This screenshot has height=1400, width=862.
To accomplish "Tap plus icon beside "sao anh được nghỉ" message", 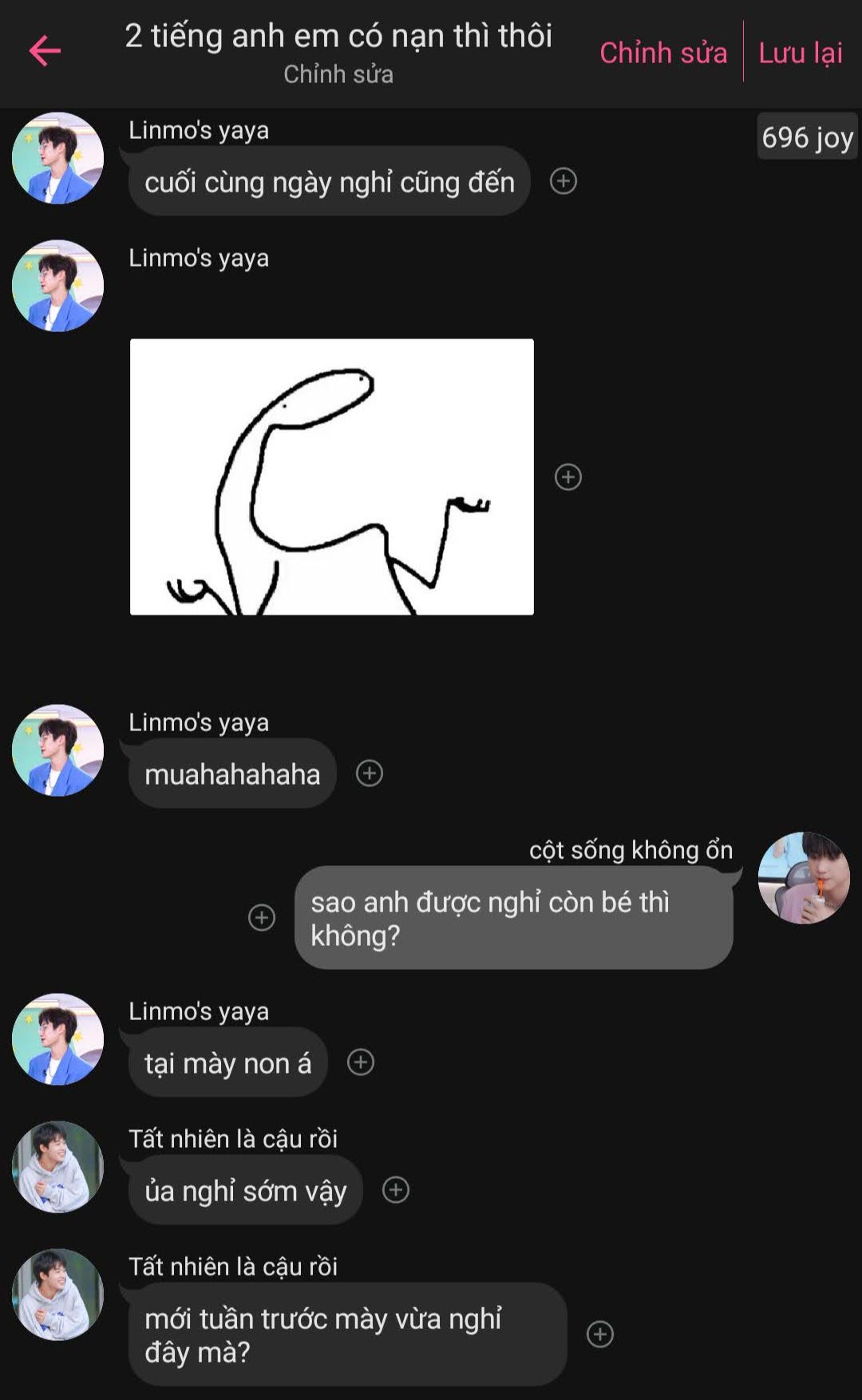I will (262, 917).
